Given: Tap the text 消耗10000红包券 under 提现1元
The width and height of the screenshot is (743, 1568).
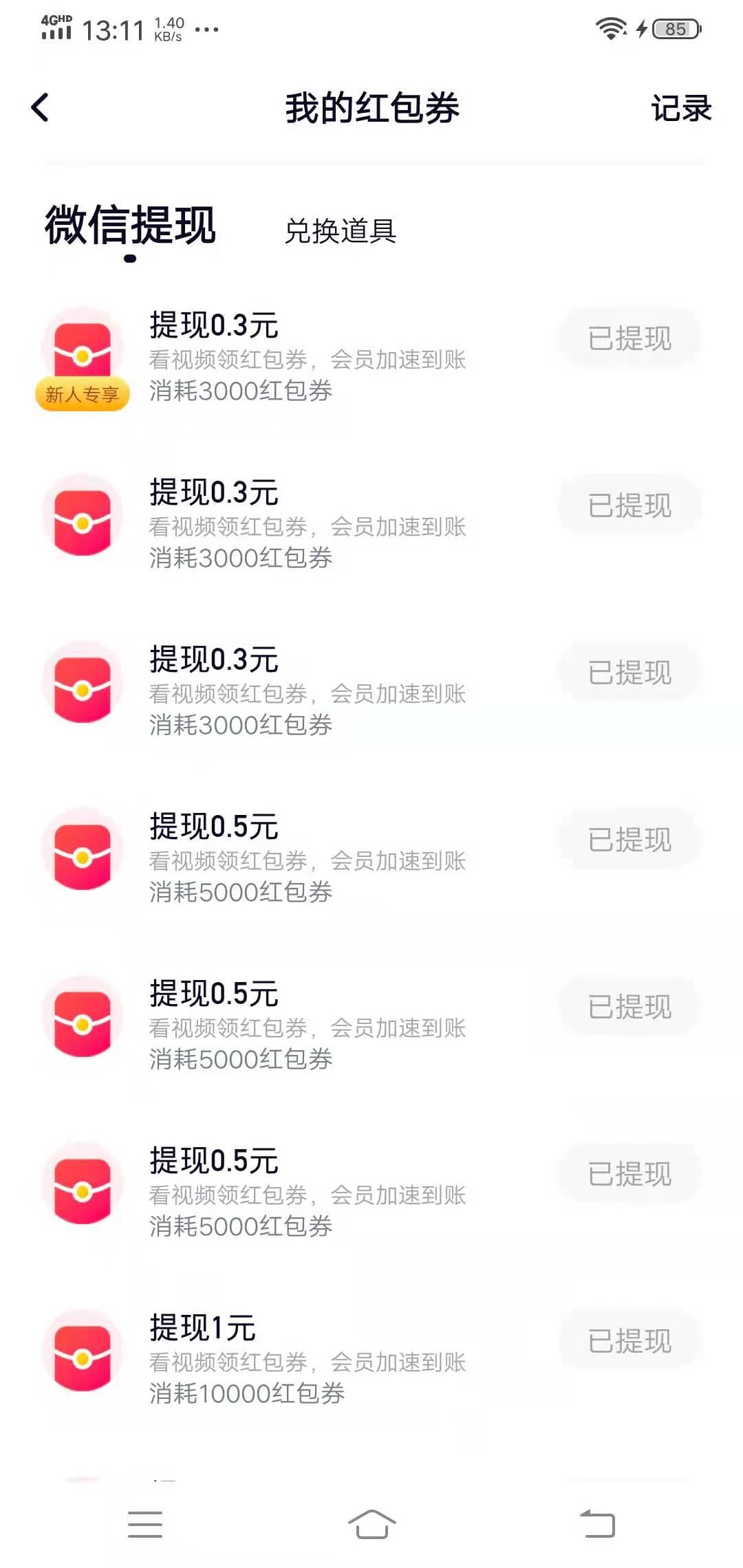Looking at the screenshot, I should [248, 1395].
